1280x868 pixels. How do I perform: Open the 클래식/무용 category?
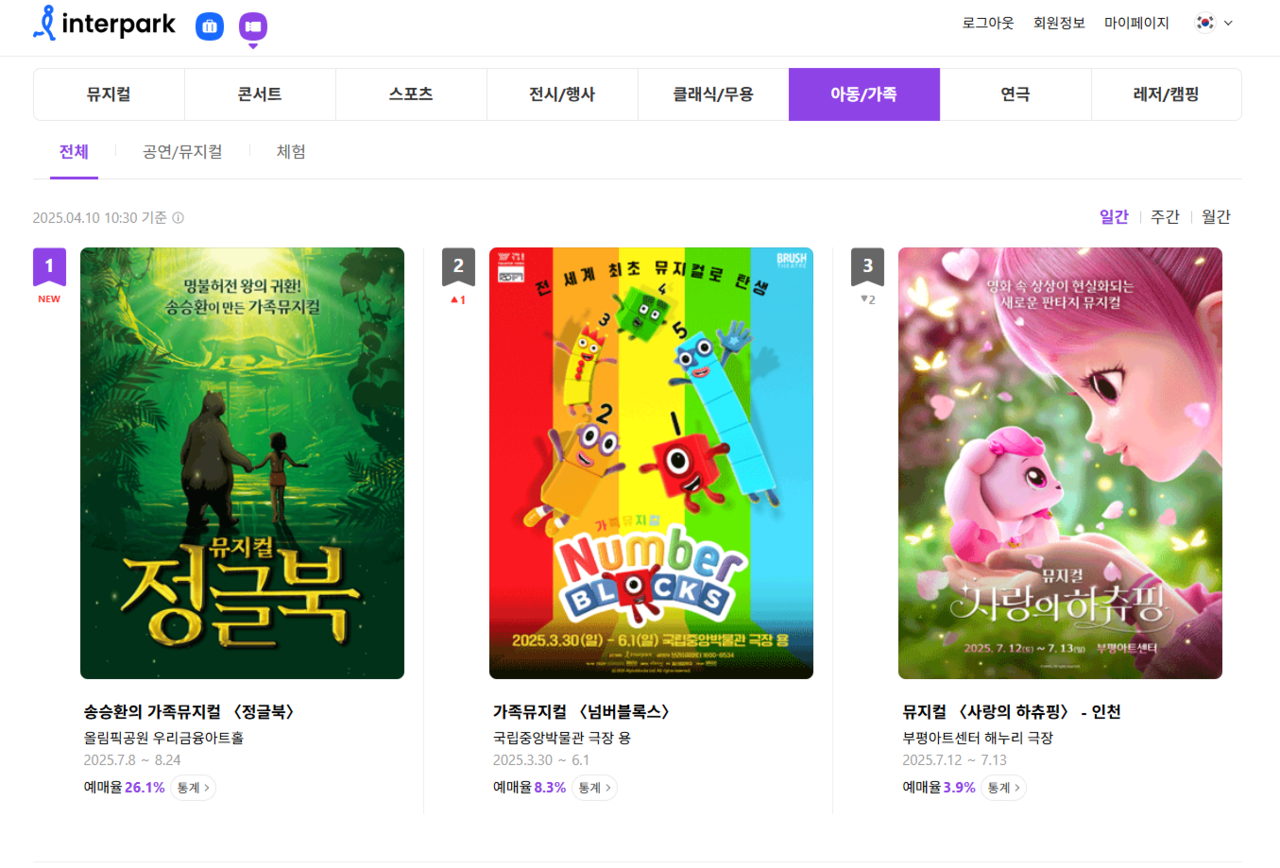point(713,95)
